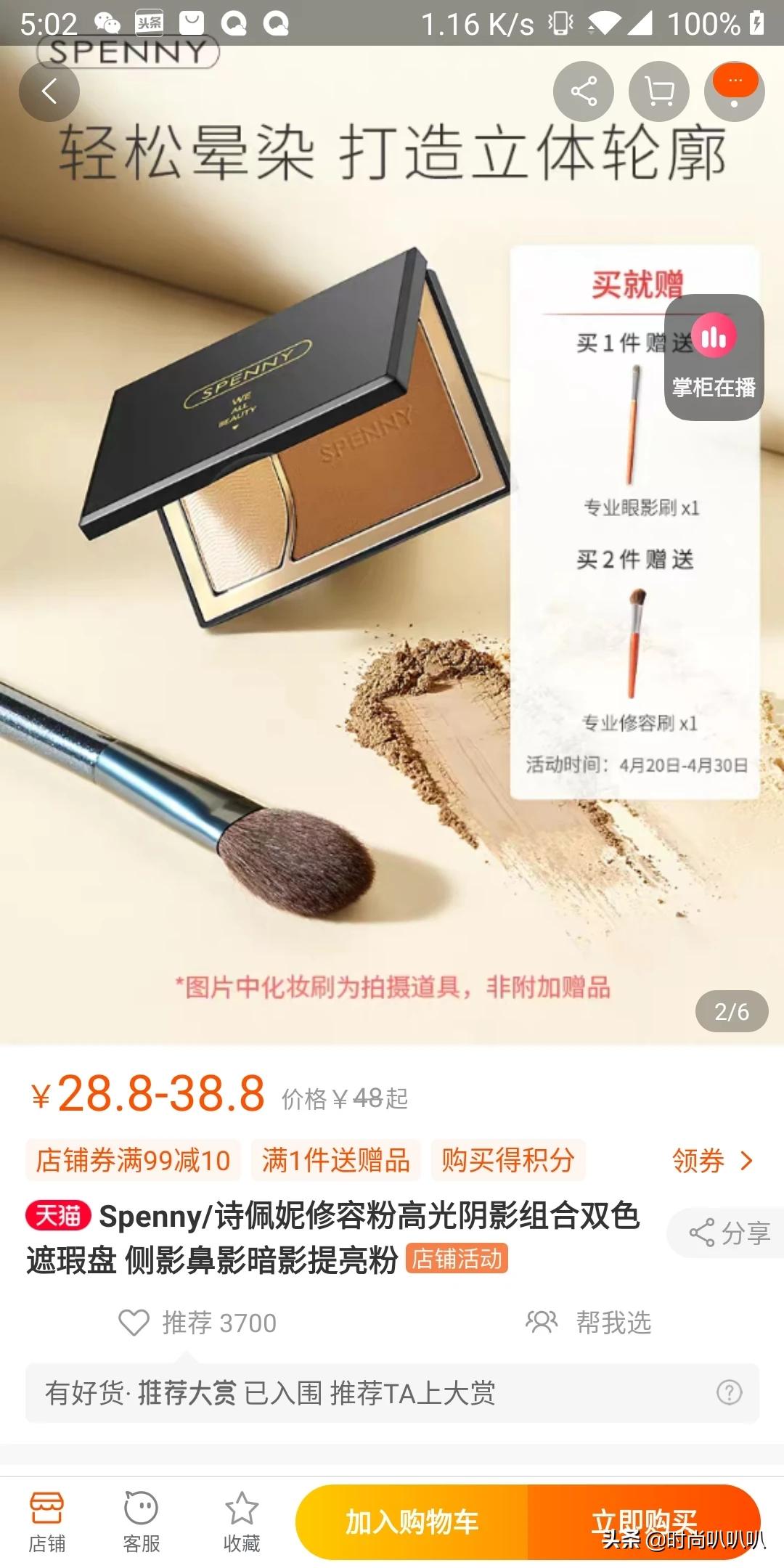
Task: Open the more options menu
Action: (x=734, y=91)
